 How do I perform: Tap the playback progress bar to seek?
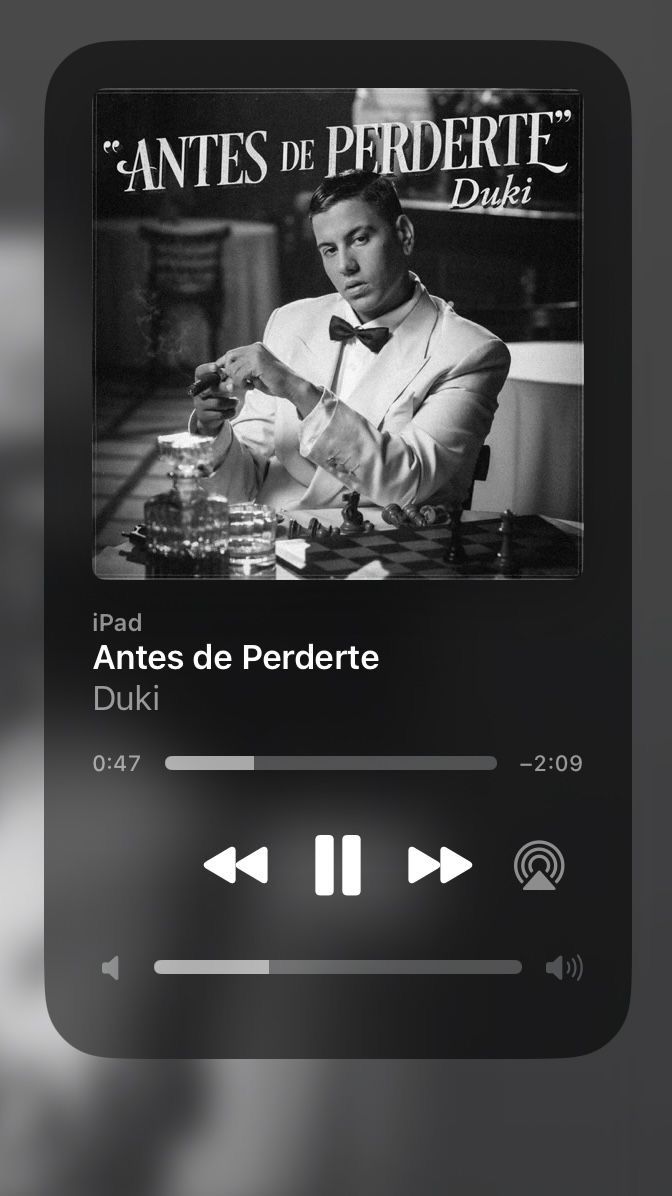click(330, 763)
